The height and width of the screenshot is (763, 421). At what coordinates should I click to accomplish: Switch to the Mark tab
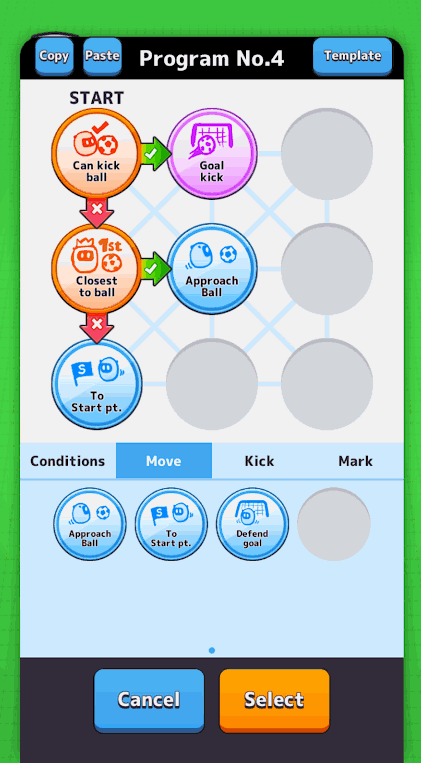355,461
